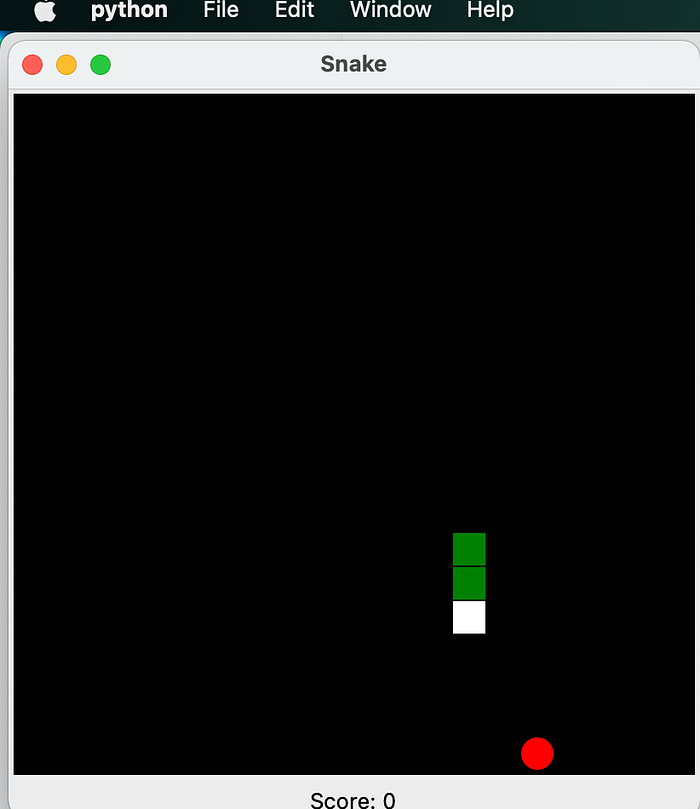Open the File menu

coord(221,11)
